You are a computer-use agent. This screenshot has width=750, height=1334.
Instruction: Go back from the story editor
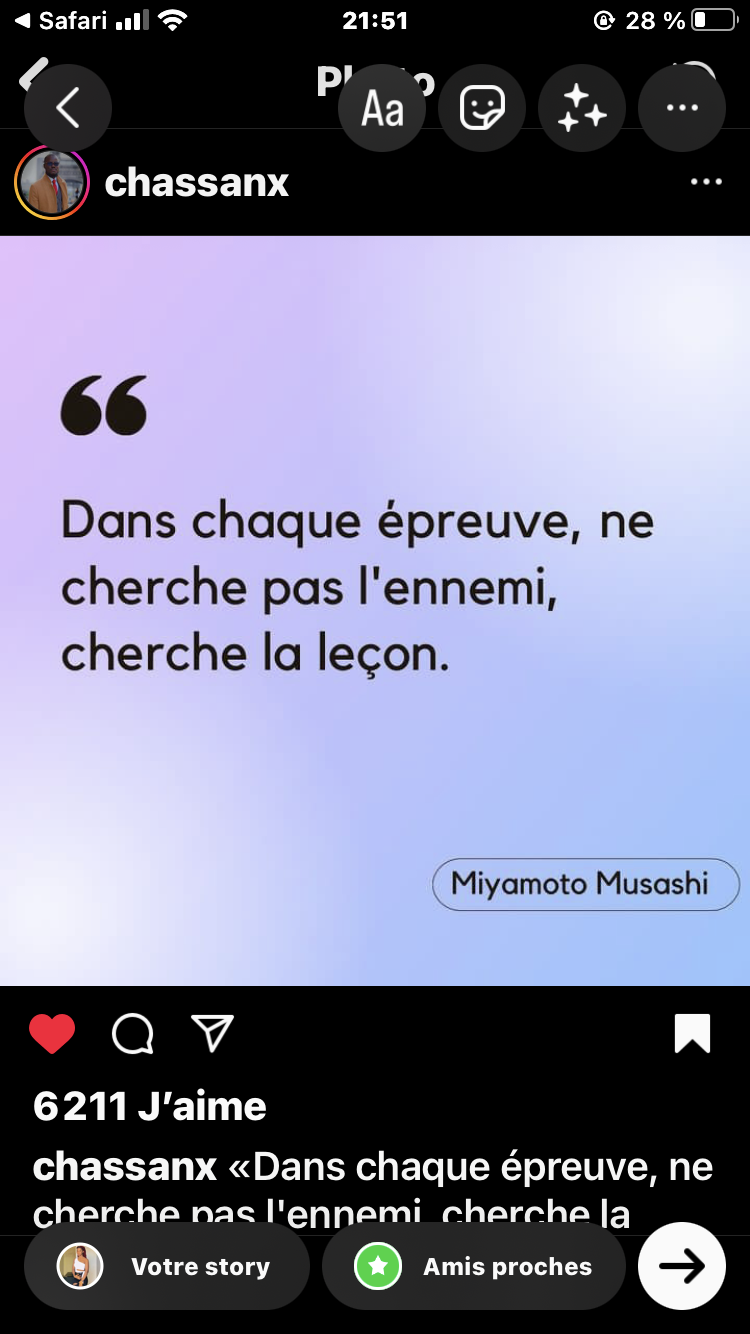tap(67, 108)
